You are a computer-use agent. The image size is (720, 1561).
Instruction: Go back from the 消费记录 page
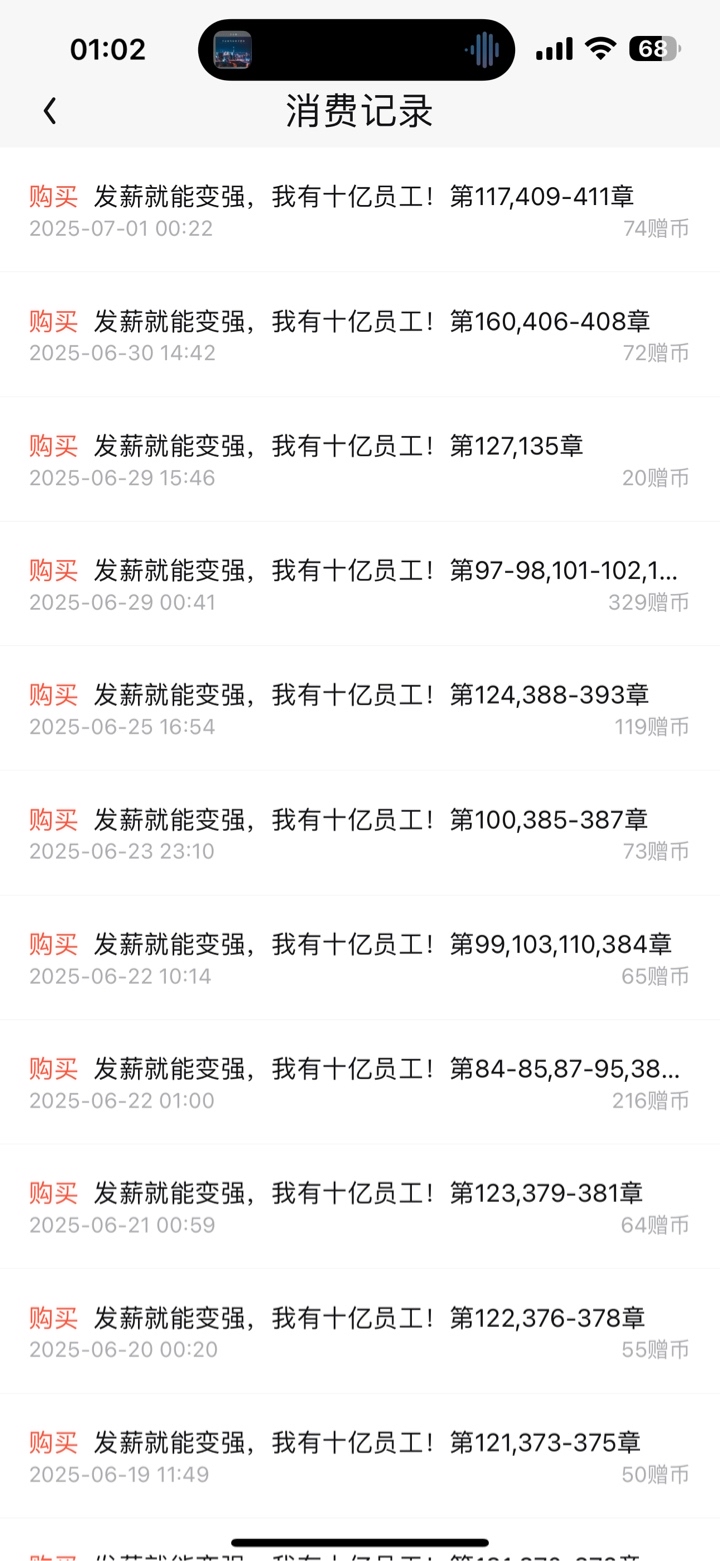(x=50, y=111)
